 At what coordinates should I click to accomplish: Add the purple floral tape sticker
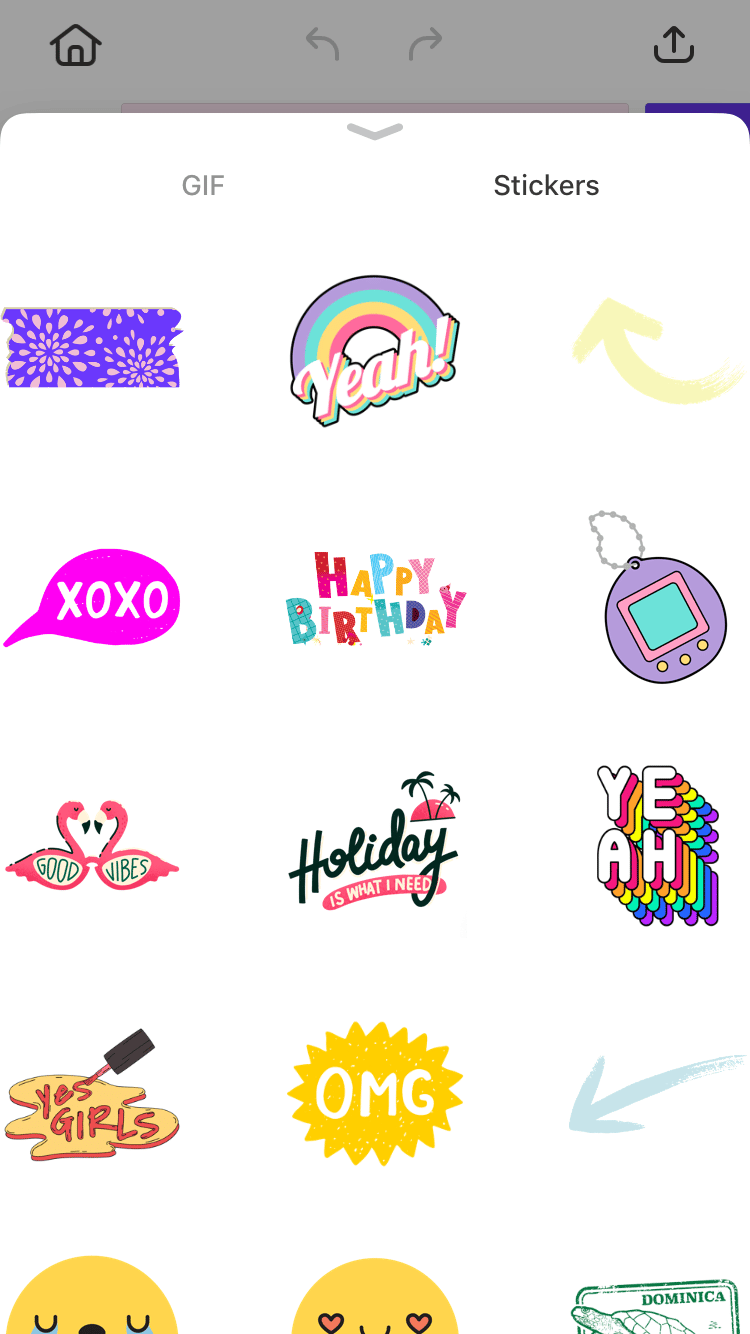point(92,347)
